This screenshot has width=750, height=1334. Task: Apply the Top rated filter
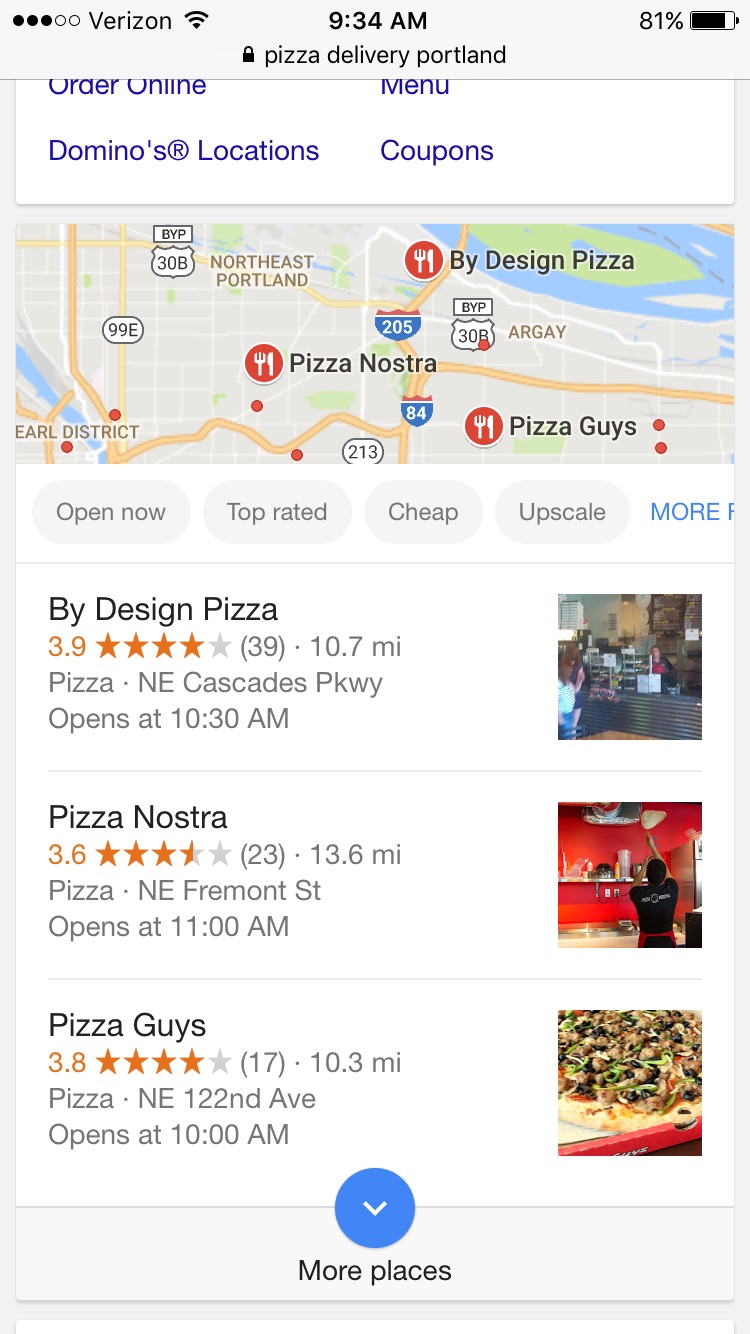[x=277, y=512]
